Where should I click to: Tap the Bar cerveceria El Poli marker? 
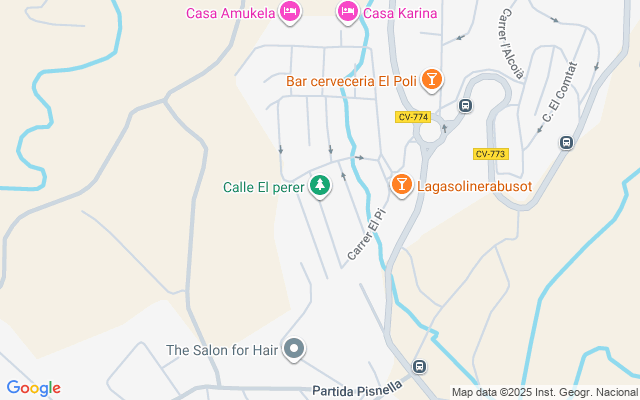pyautogui.click(x=431, y=79)
